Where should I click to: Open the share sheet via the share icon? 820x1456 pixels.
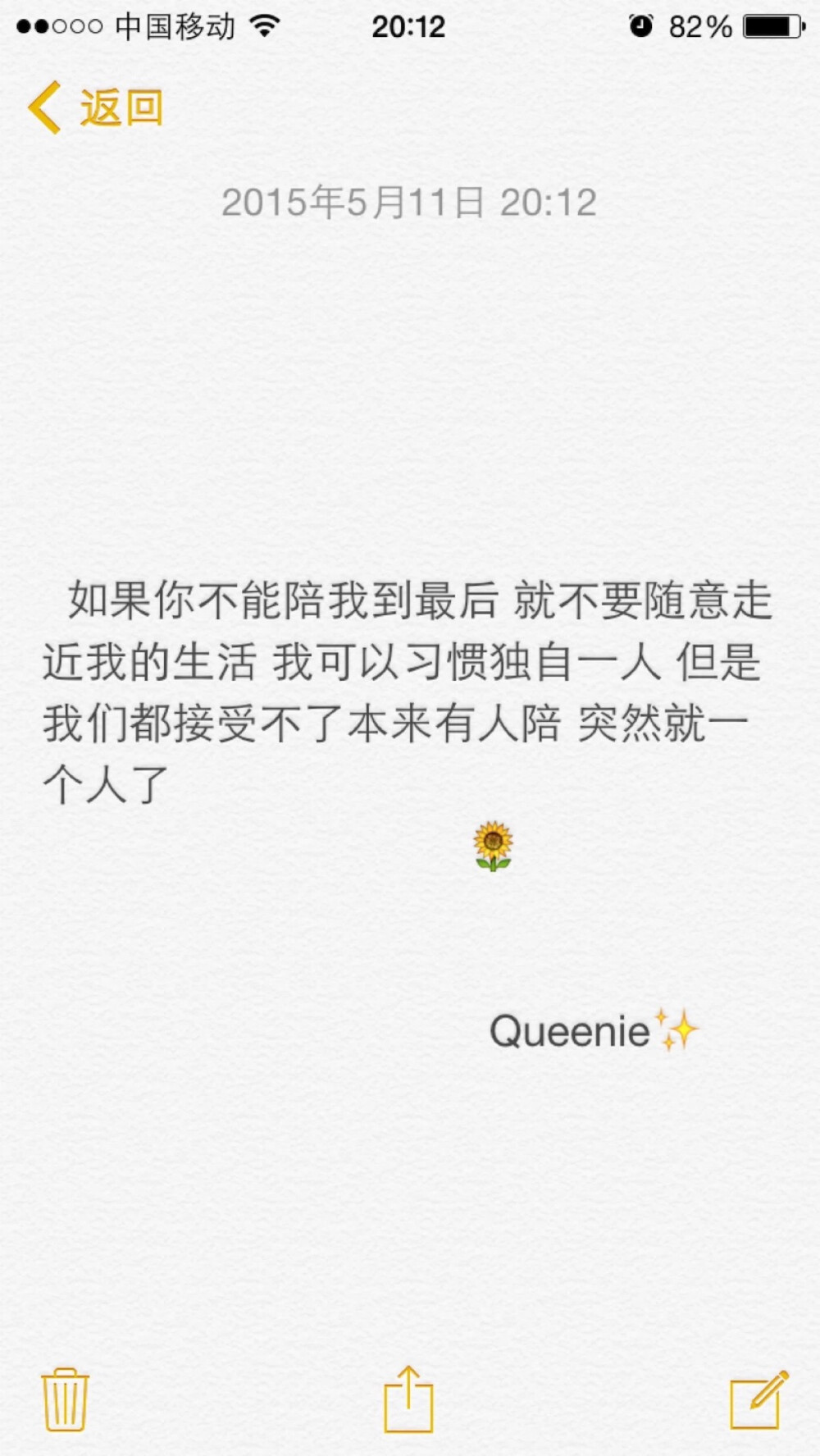[408, 1399]
